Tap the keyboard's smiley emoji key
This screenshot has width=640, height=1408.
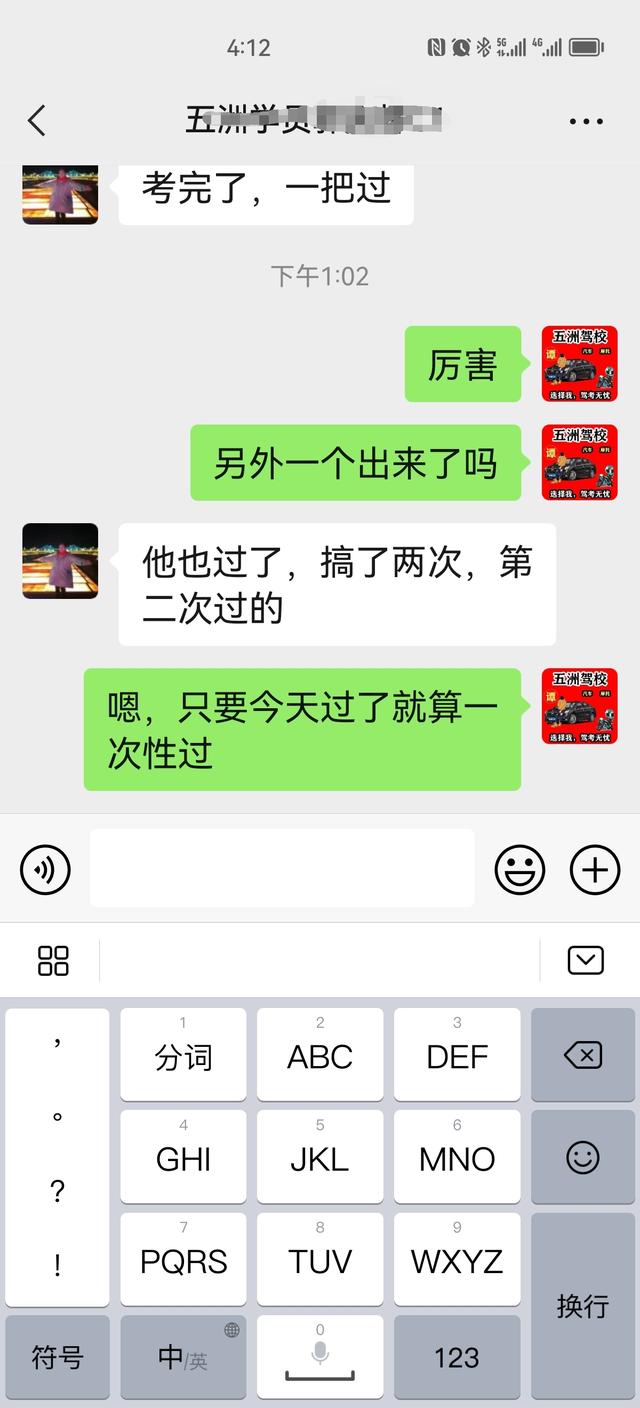[583, 1158]
